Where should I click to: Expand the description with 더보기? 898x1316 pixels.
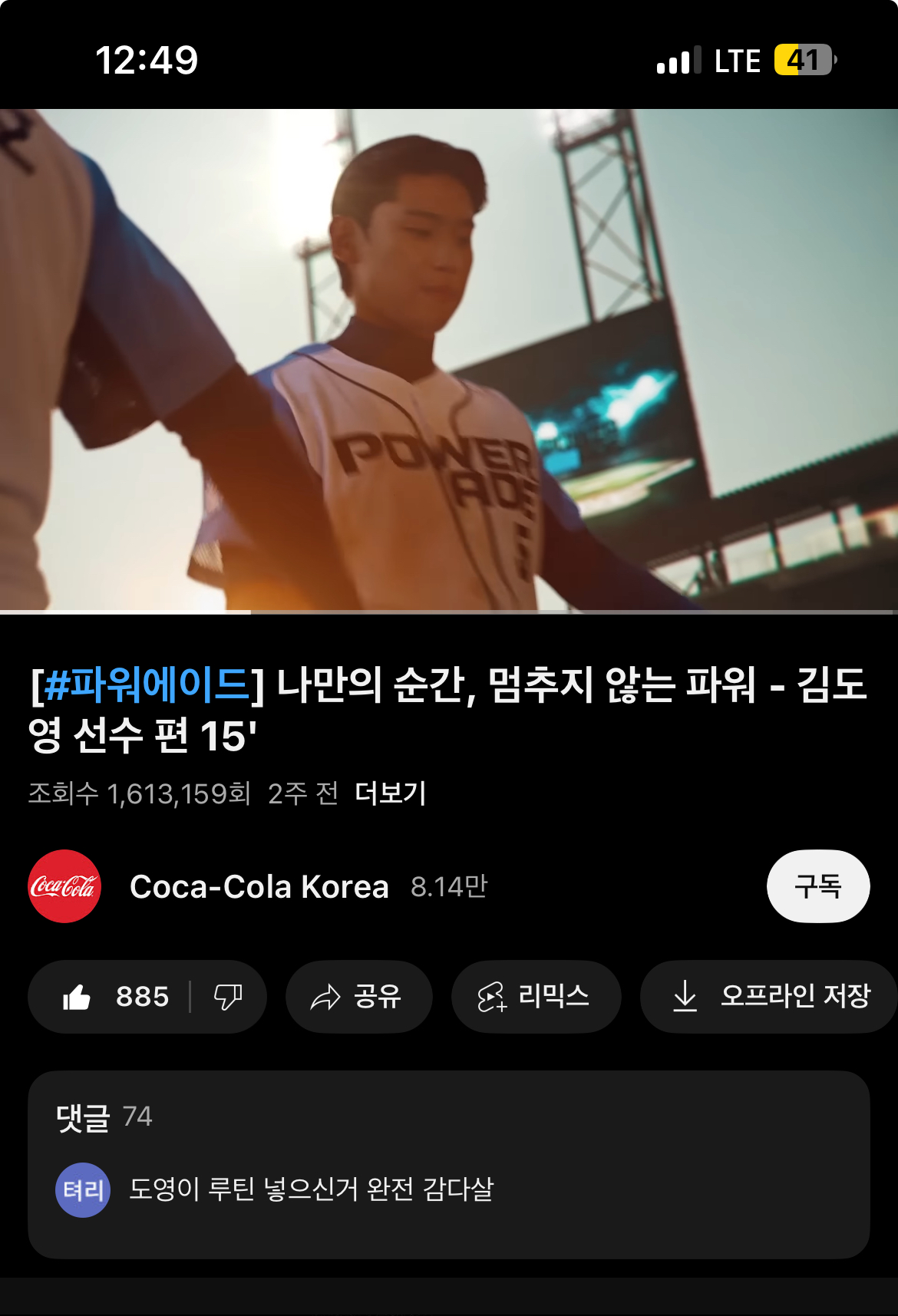[390, 793]
